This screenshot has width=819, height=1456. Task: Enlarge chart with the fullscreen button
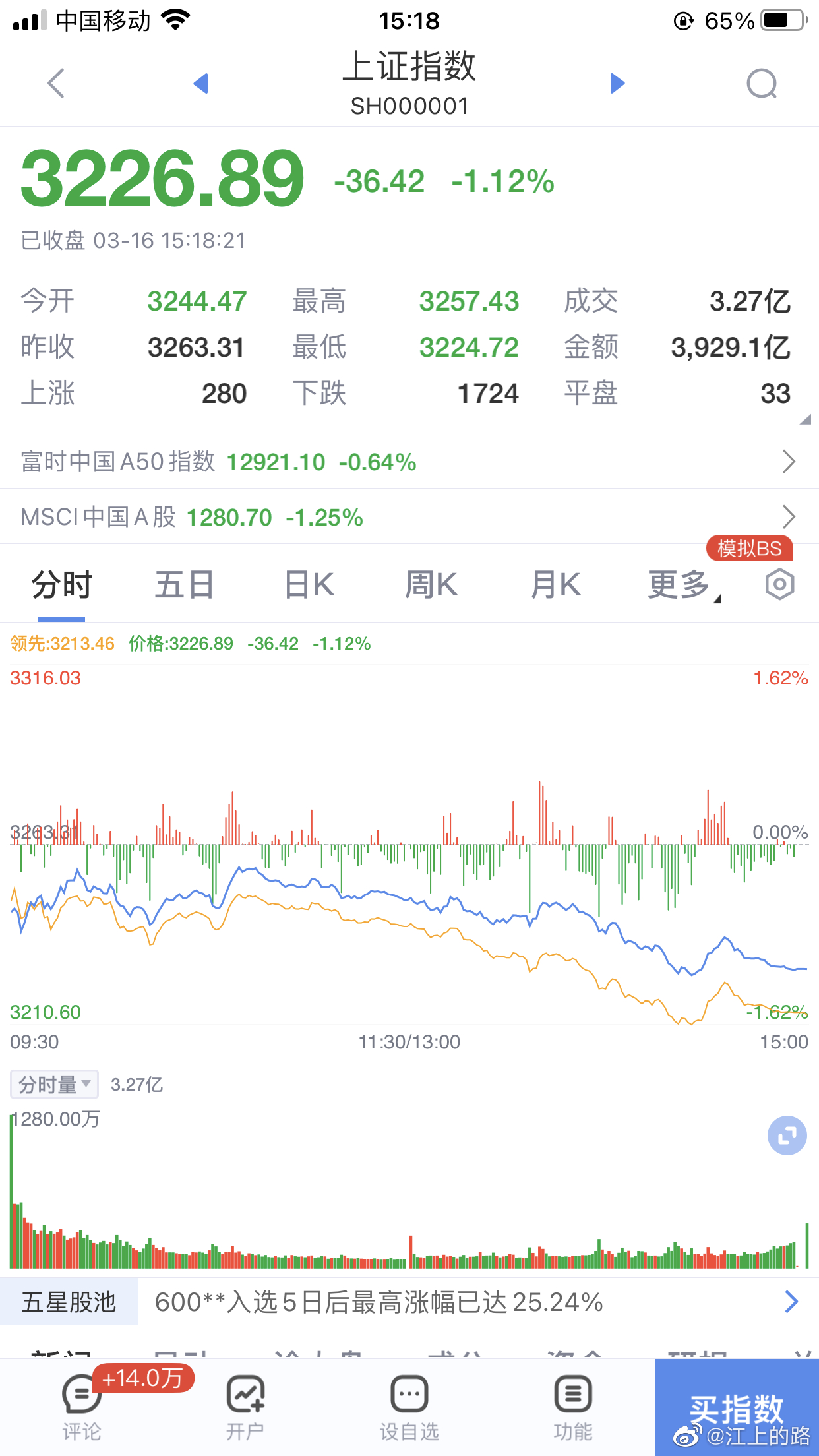coord(787,1136)
